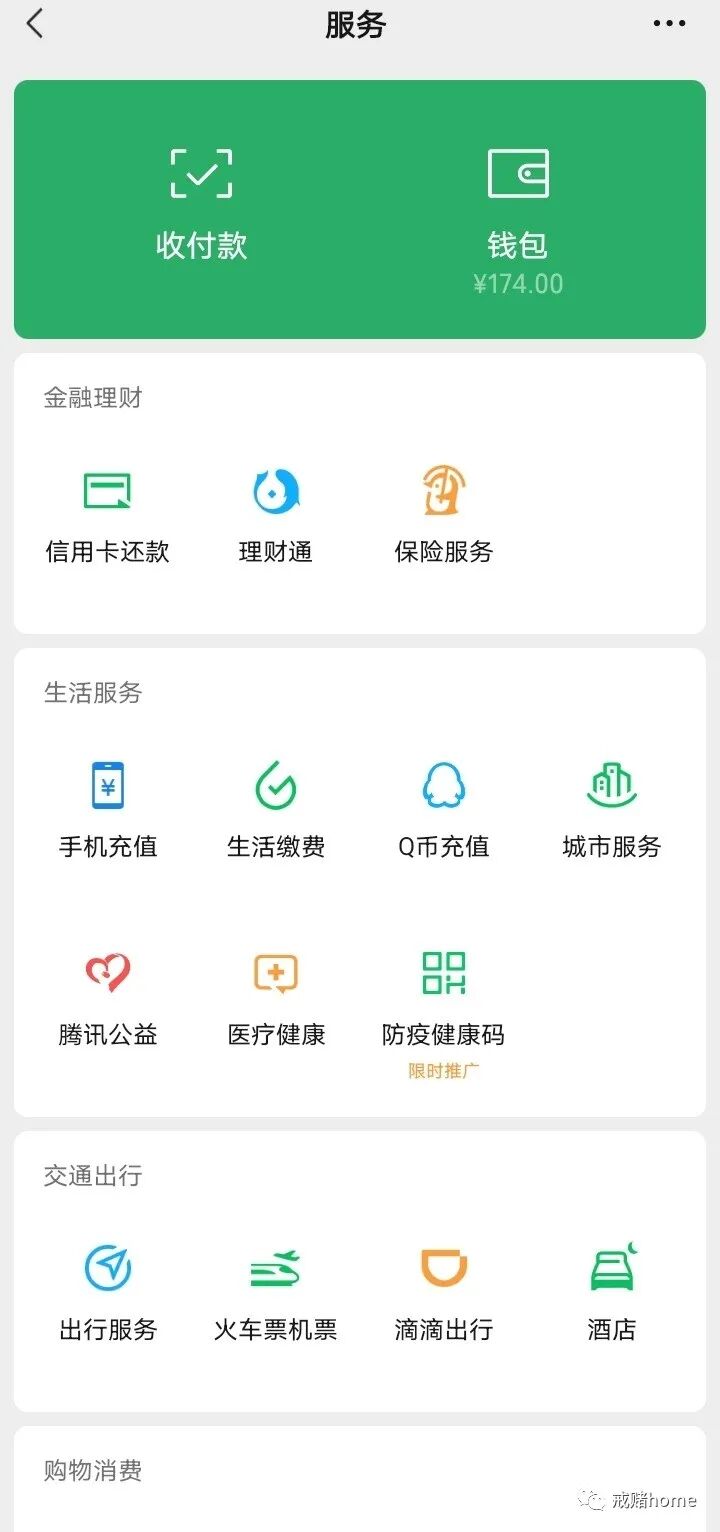This screenshot has width=720, height=1532.
Task: Select 信用卡还款 credit card repayment
Action: pos(107,514)
